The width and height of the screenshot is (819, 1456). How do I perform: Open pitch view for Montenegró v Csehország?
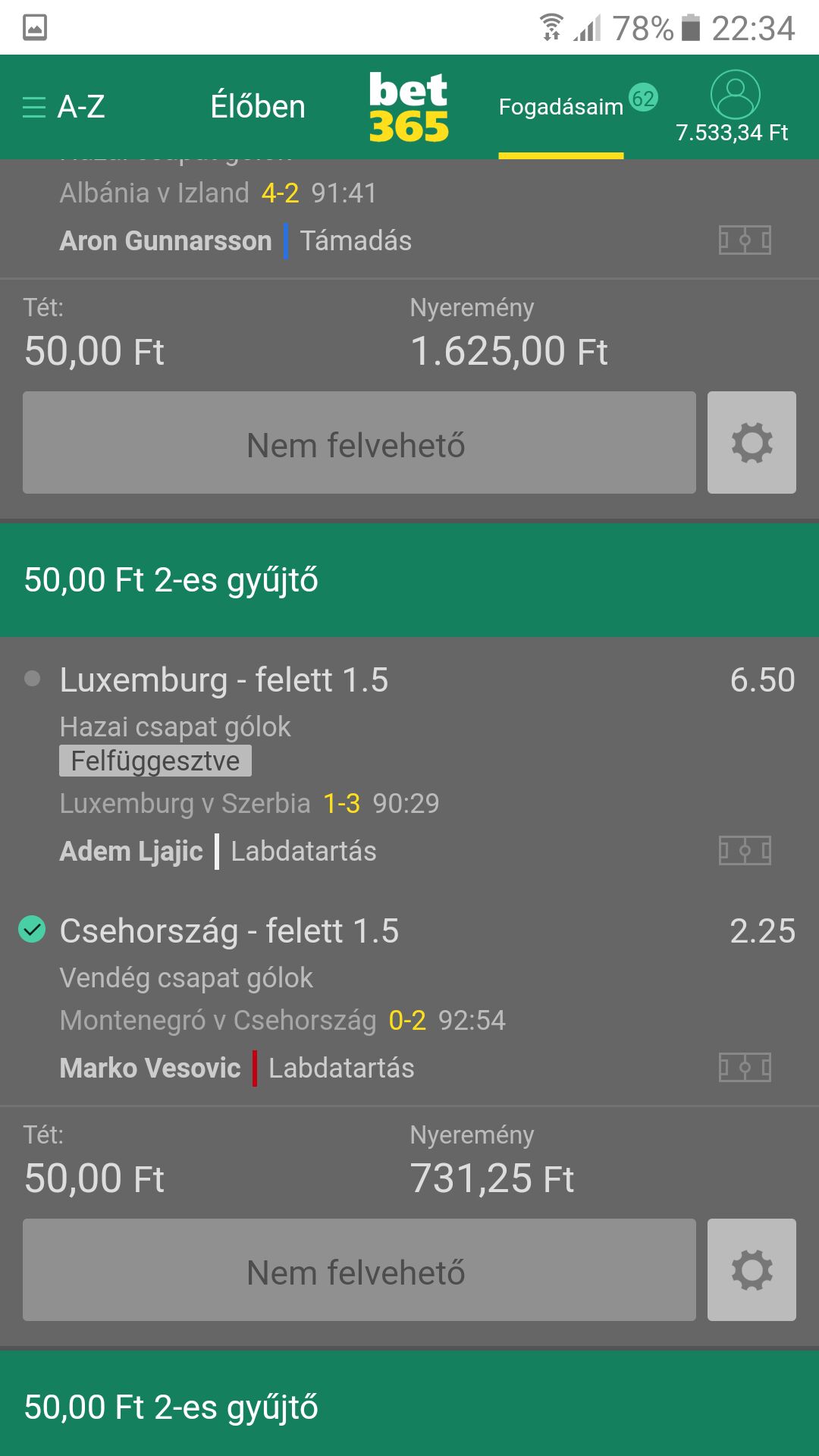pyautogui.click(x=745, y=1068)
